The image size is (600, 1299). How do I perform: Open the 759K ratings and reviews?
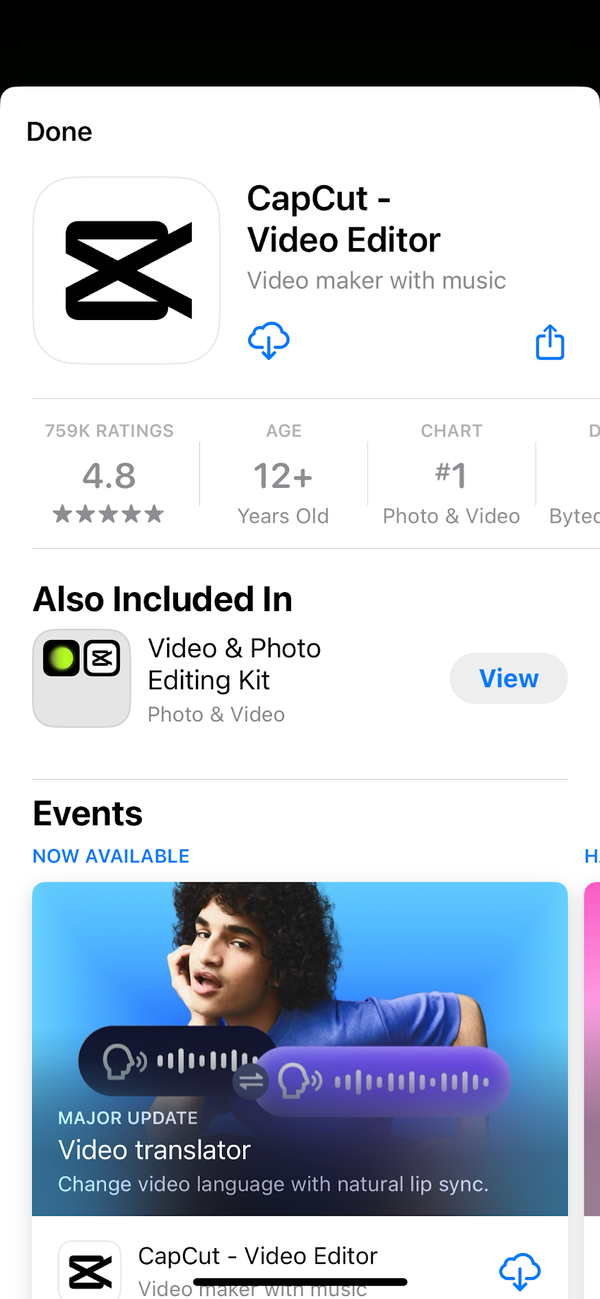click(109, 474)
